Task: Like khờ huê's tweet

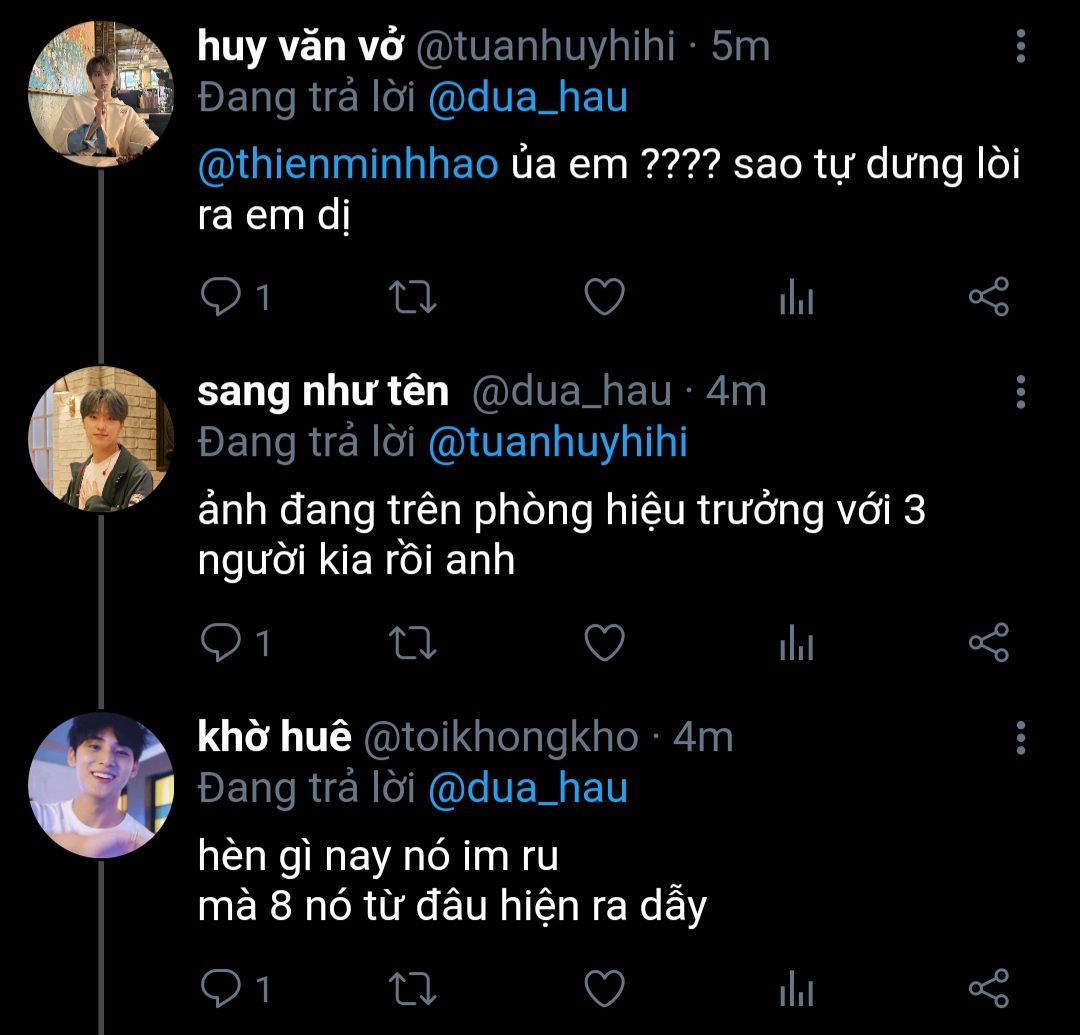Action: 604,988
